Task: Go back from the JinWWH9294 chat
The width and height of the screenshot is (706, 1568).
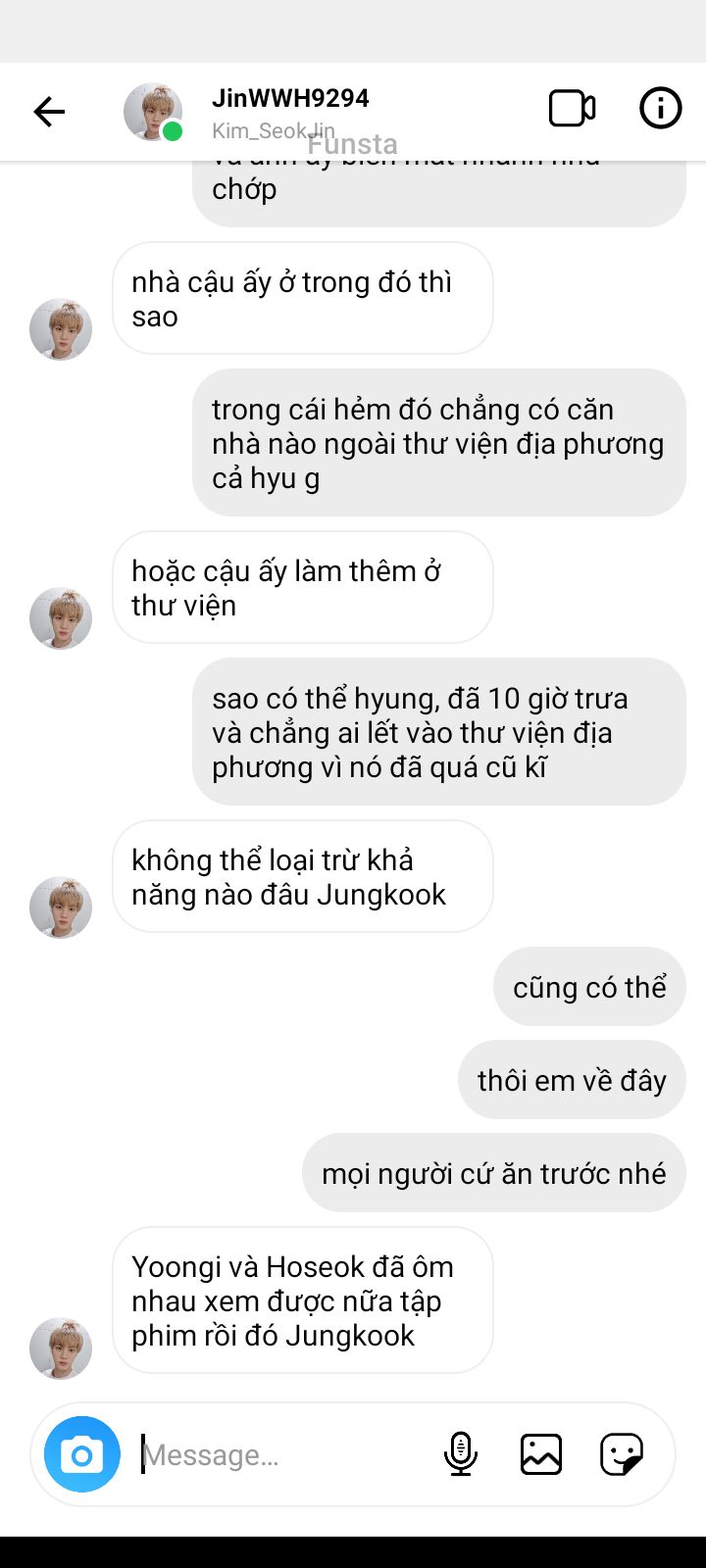Action: click(49, 112)
